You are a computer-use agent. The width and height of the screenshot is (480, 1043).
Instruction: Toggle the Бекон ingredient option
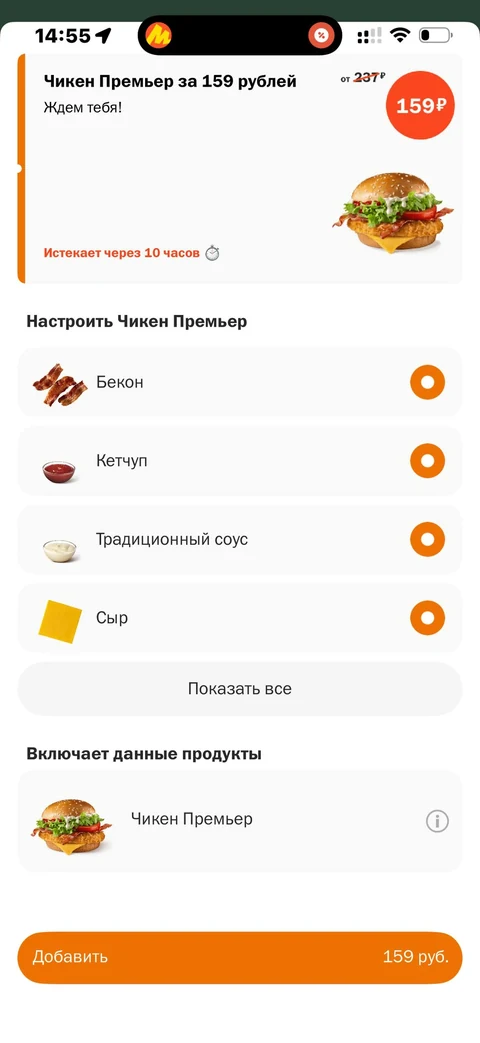[427, 382]
